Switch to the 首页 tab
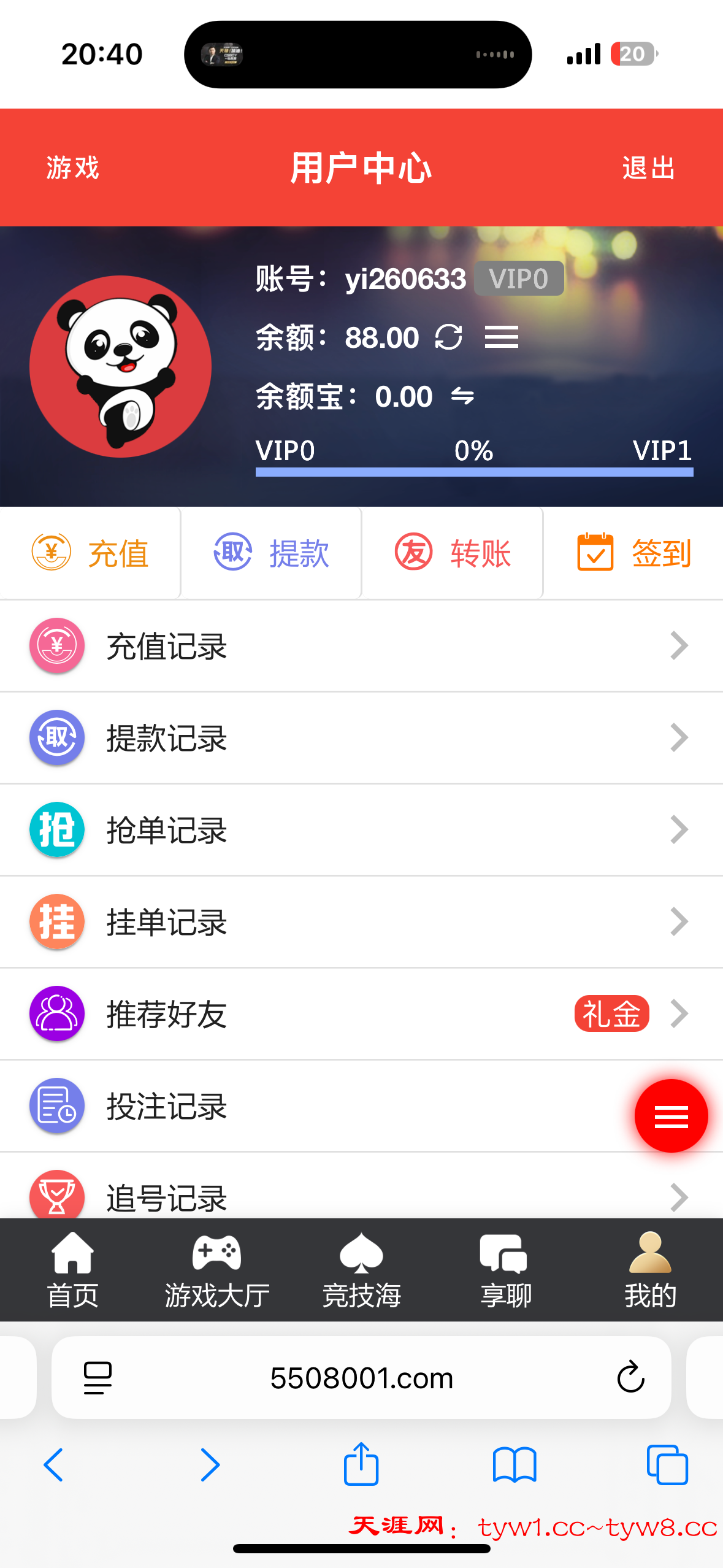The height and width of the screenshot is (1568, 723). (72, 1270)
